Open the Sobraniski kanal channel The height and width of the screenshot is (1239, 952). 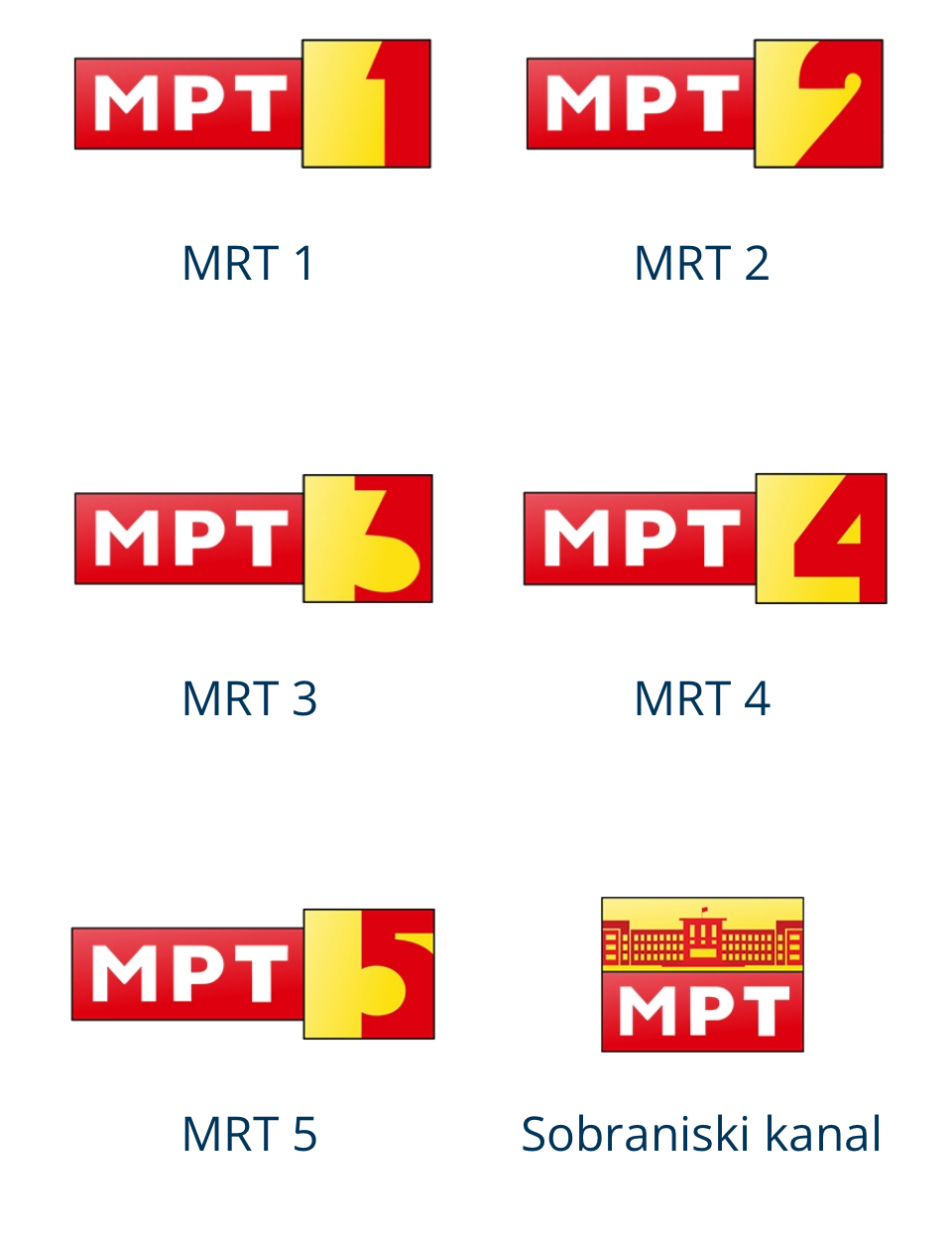click(x=702, y=974)
